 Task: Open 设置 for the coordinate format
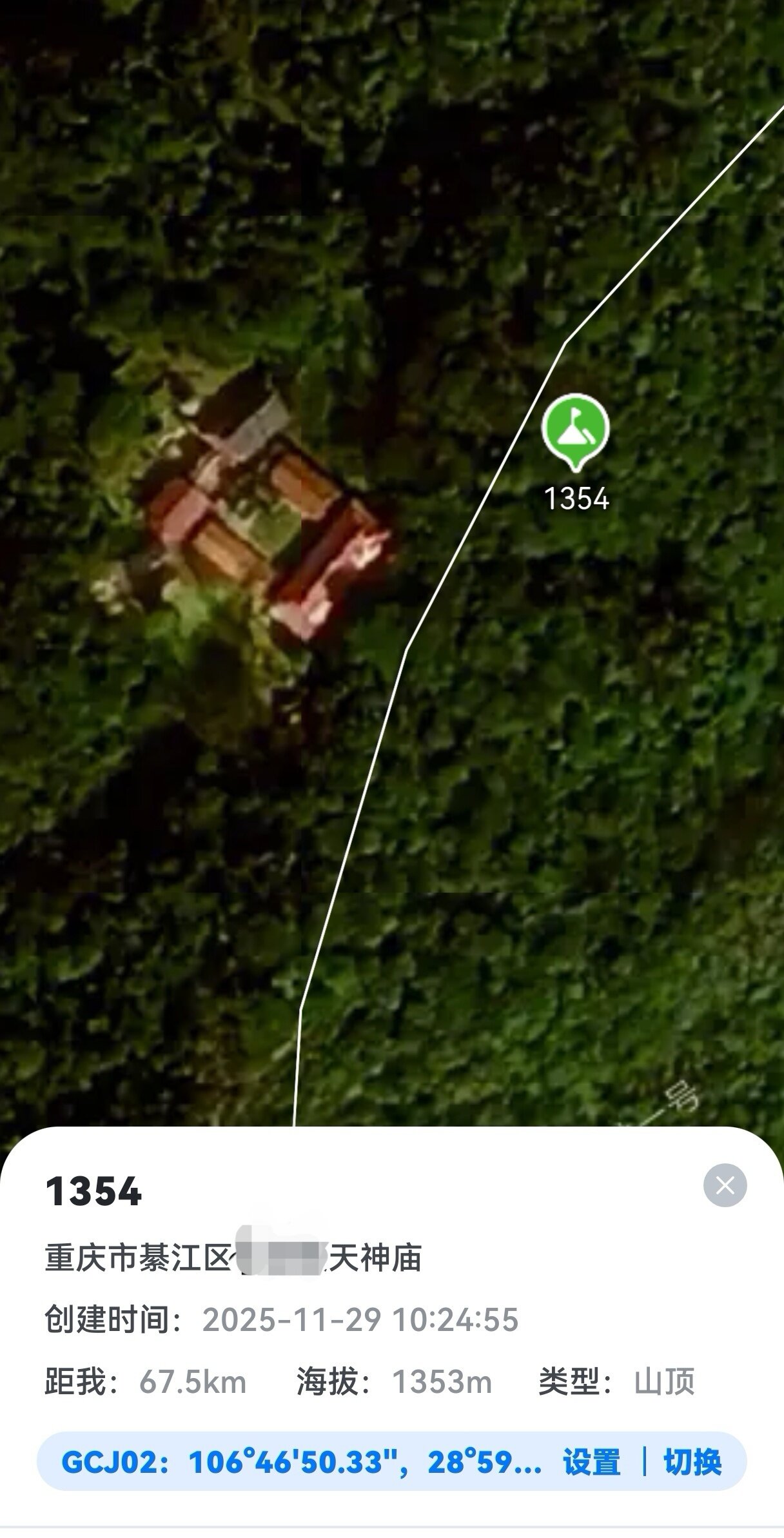(591, 1462)
